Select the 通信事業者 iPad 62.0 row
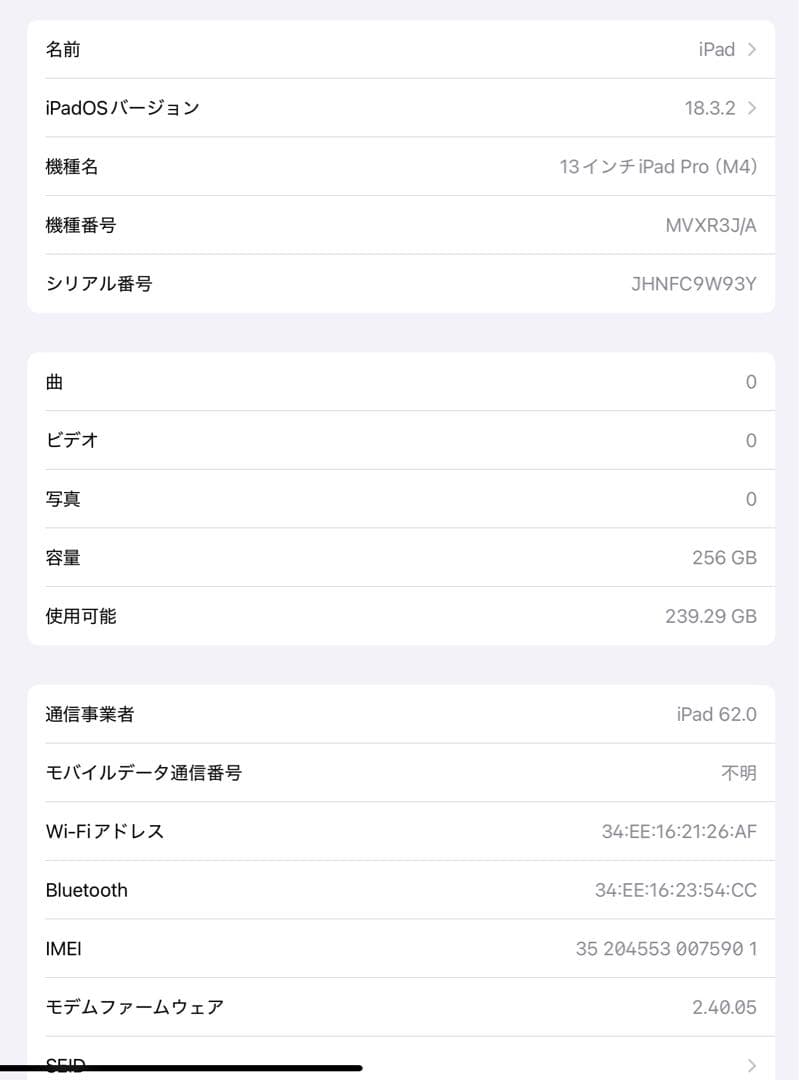Screen dimensions: 799x1080 pos(400,714)
